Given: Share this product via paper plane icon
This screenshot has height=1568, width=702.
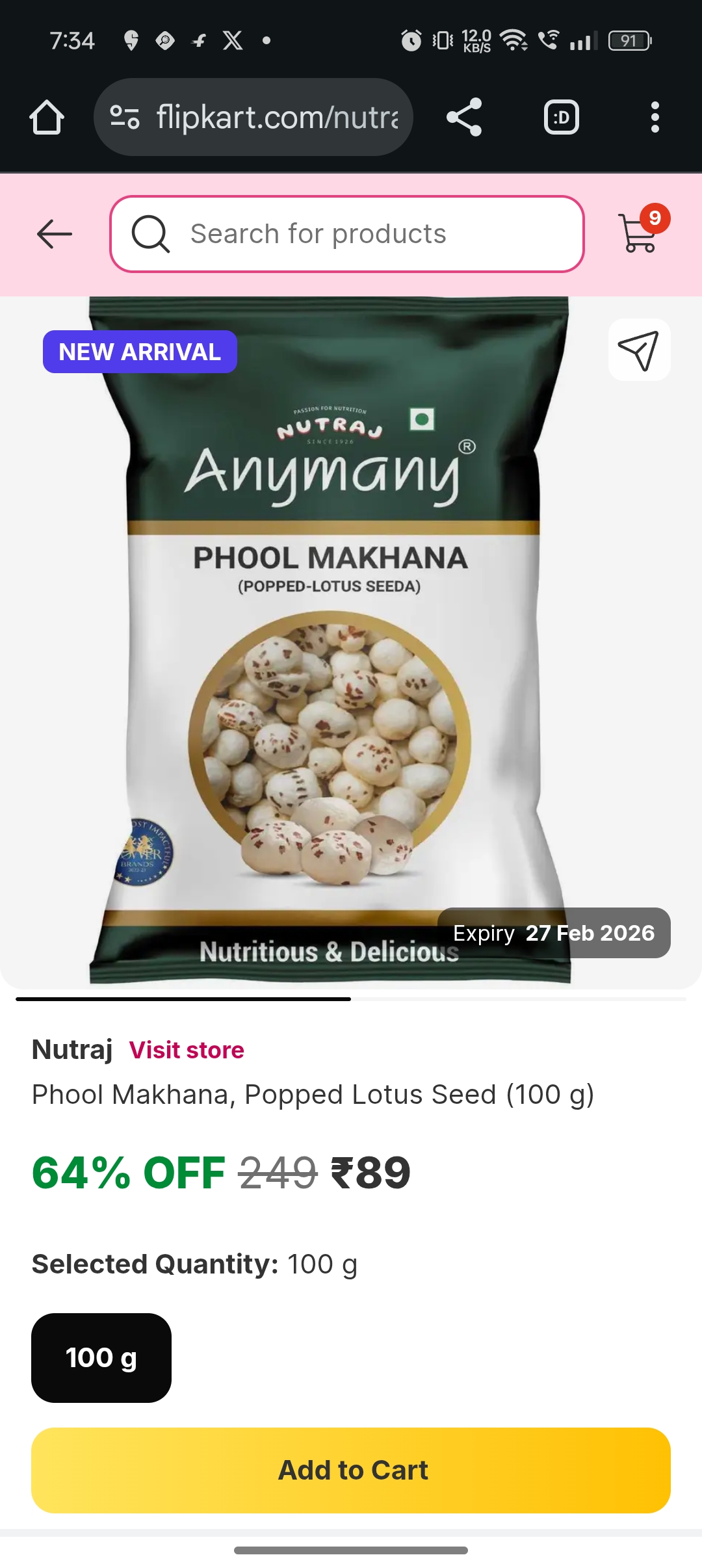Looking at the screenshot, I should (639, 350).
